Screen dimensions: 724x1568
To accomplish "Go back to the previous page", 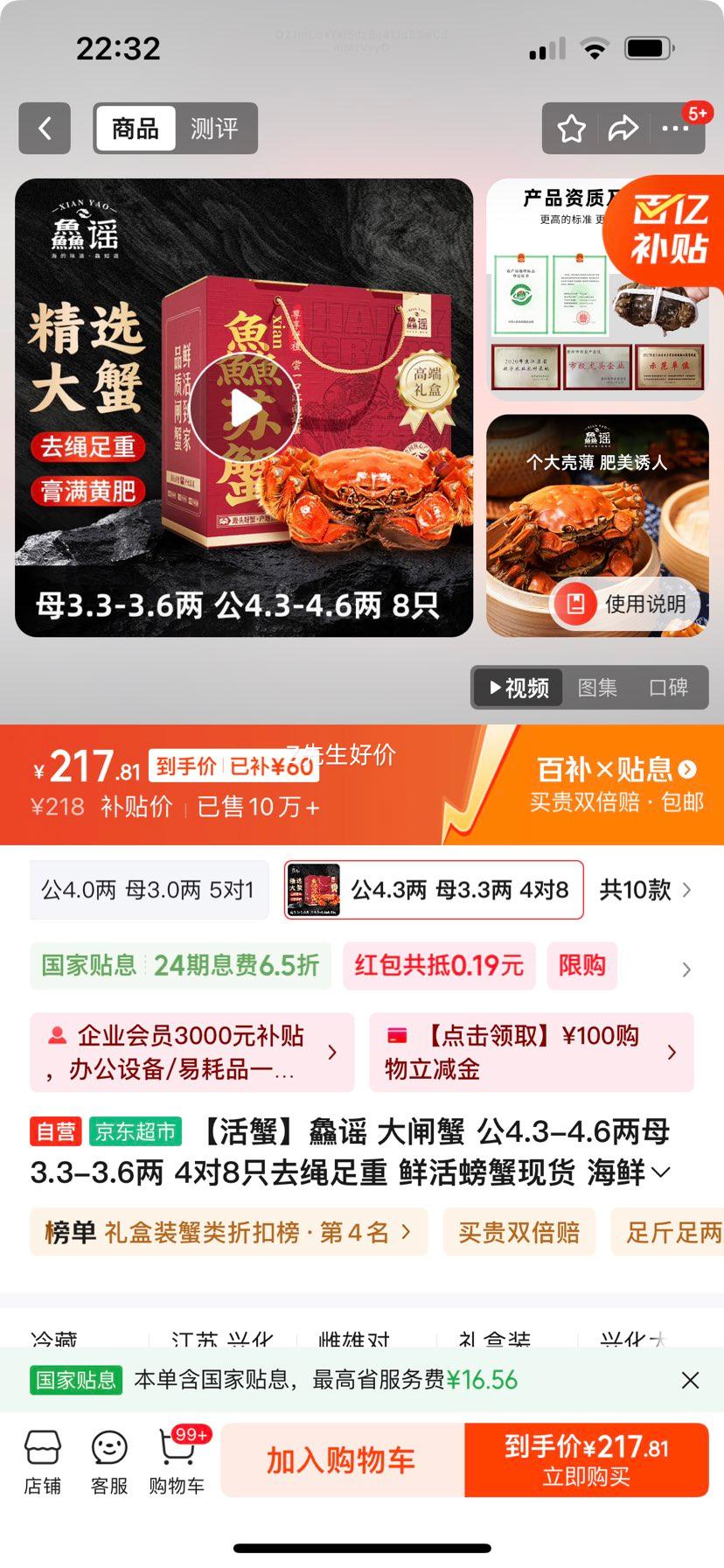I will (45, 129).
